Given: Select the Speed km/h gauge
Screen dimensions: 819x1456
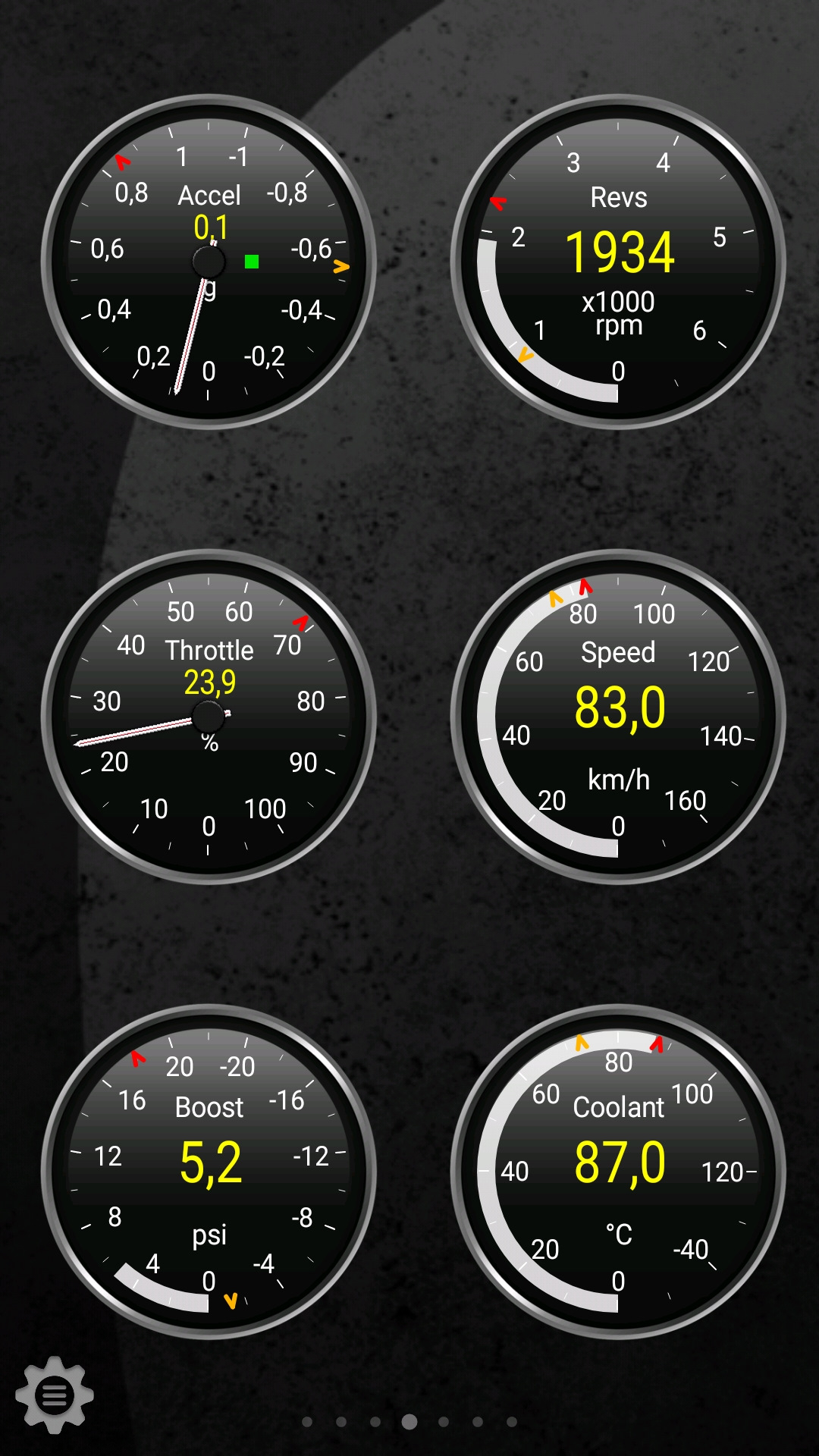Looking at the screenshot, I should point(618,717).
